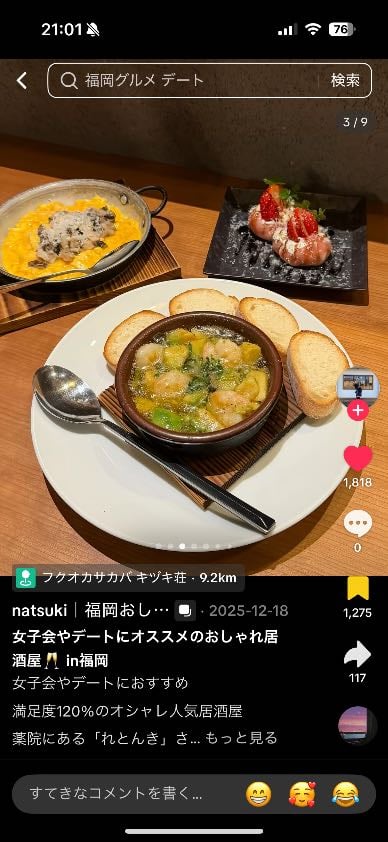Send the grinning face emoji reaction

pyautogui.click(x=259, y=794)
